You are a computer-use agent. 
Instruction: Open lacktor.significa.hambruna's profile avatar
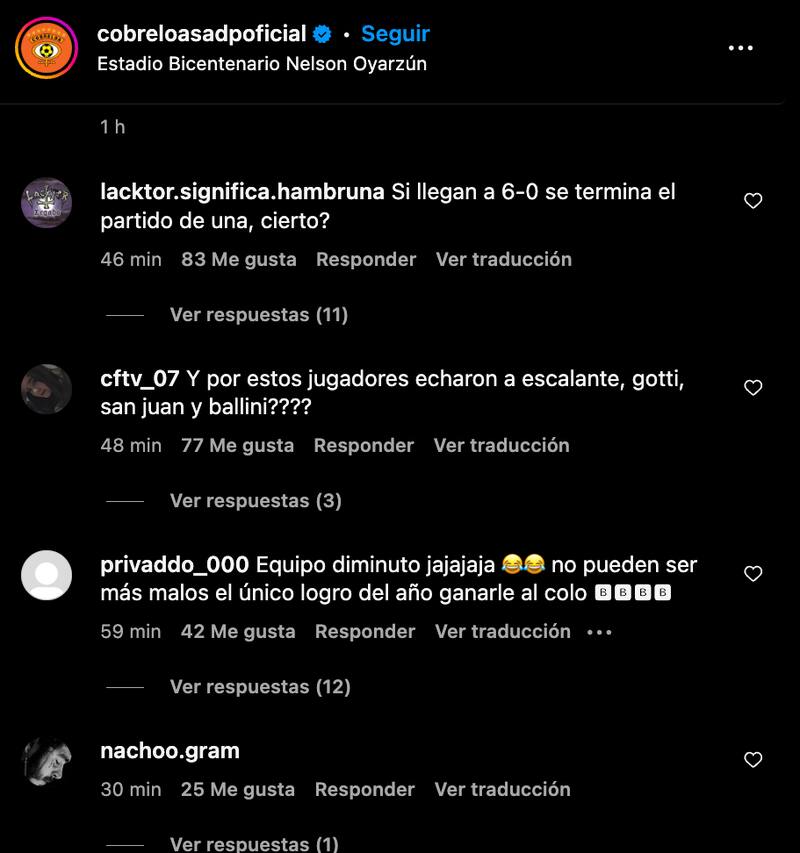pyautogui.click(x=47, y=203)
